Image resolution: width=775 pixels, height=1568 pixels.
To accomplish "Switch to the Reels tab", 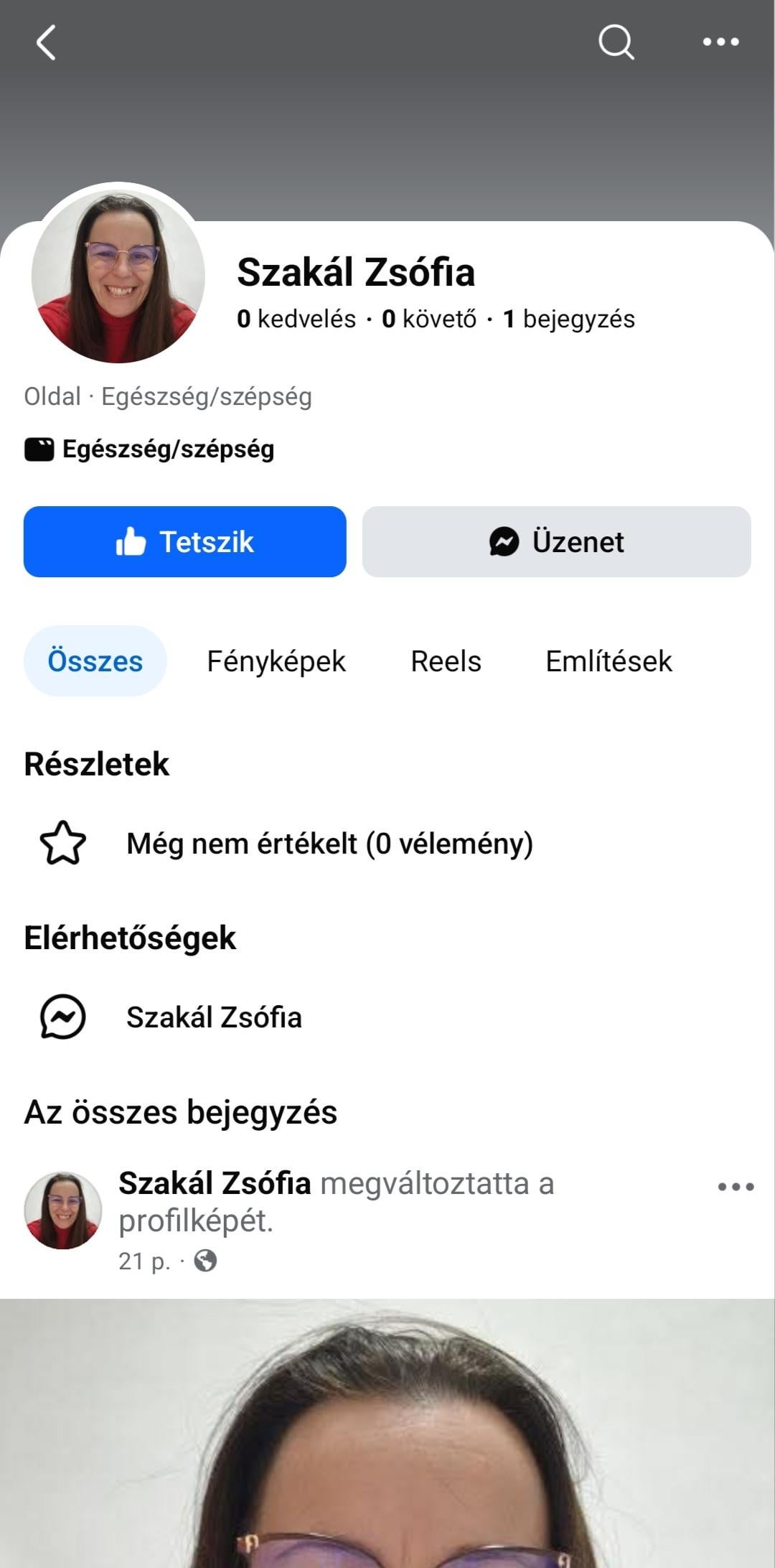I will coord(446,661).
